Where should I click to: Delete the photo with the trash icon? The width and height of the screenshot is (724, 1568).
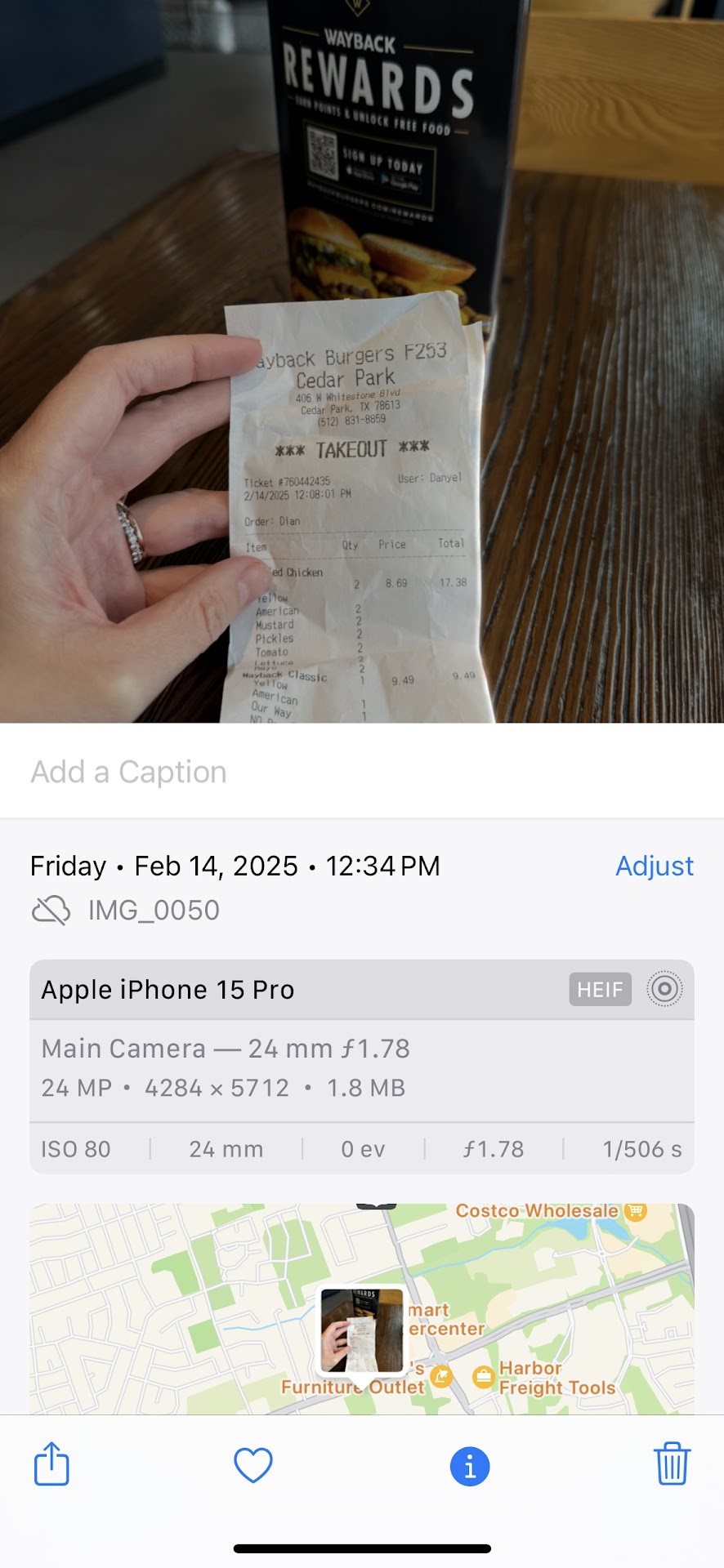coord(672,1463)
